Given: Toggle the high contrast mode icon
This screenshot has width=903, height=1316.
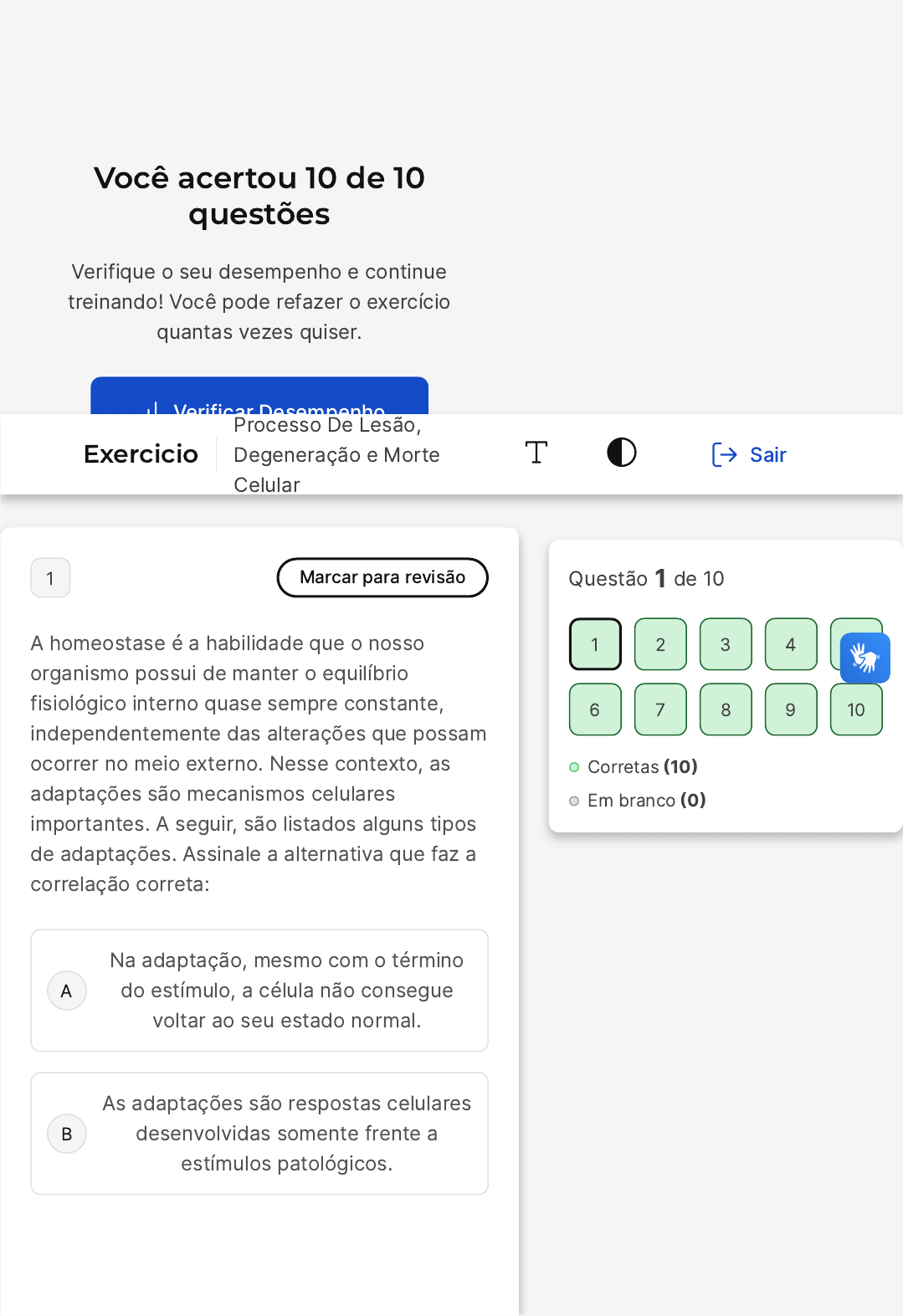Looking at the screenshot, I should tap(621, 453).
